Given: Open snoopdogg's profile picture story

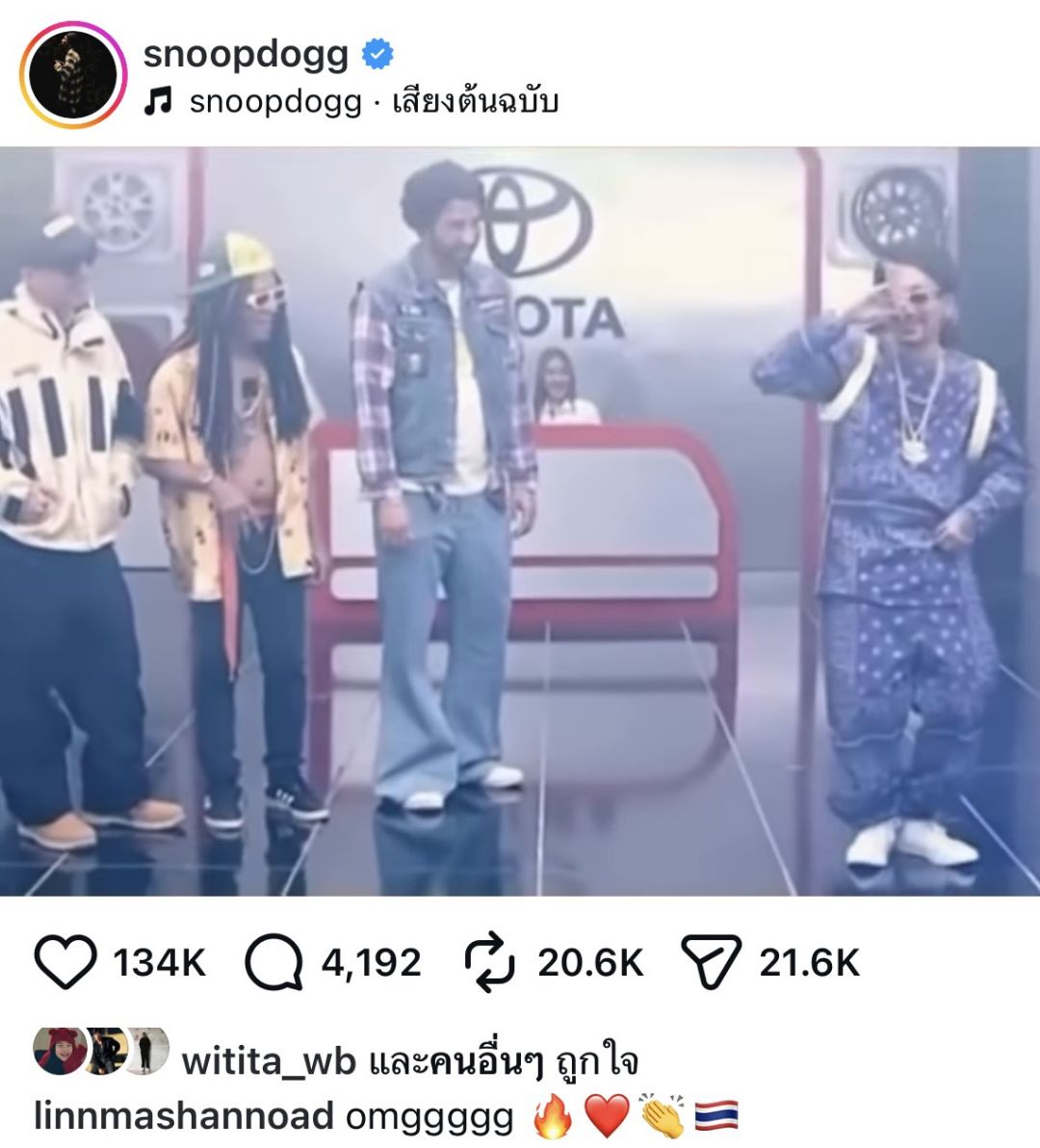Looking at the screenshot, I should [x=73, y=74].
